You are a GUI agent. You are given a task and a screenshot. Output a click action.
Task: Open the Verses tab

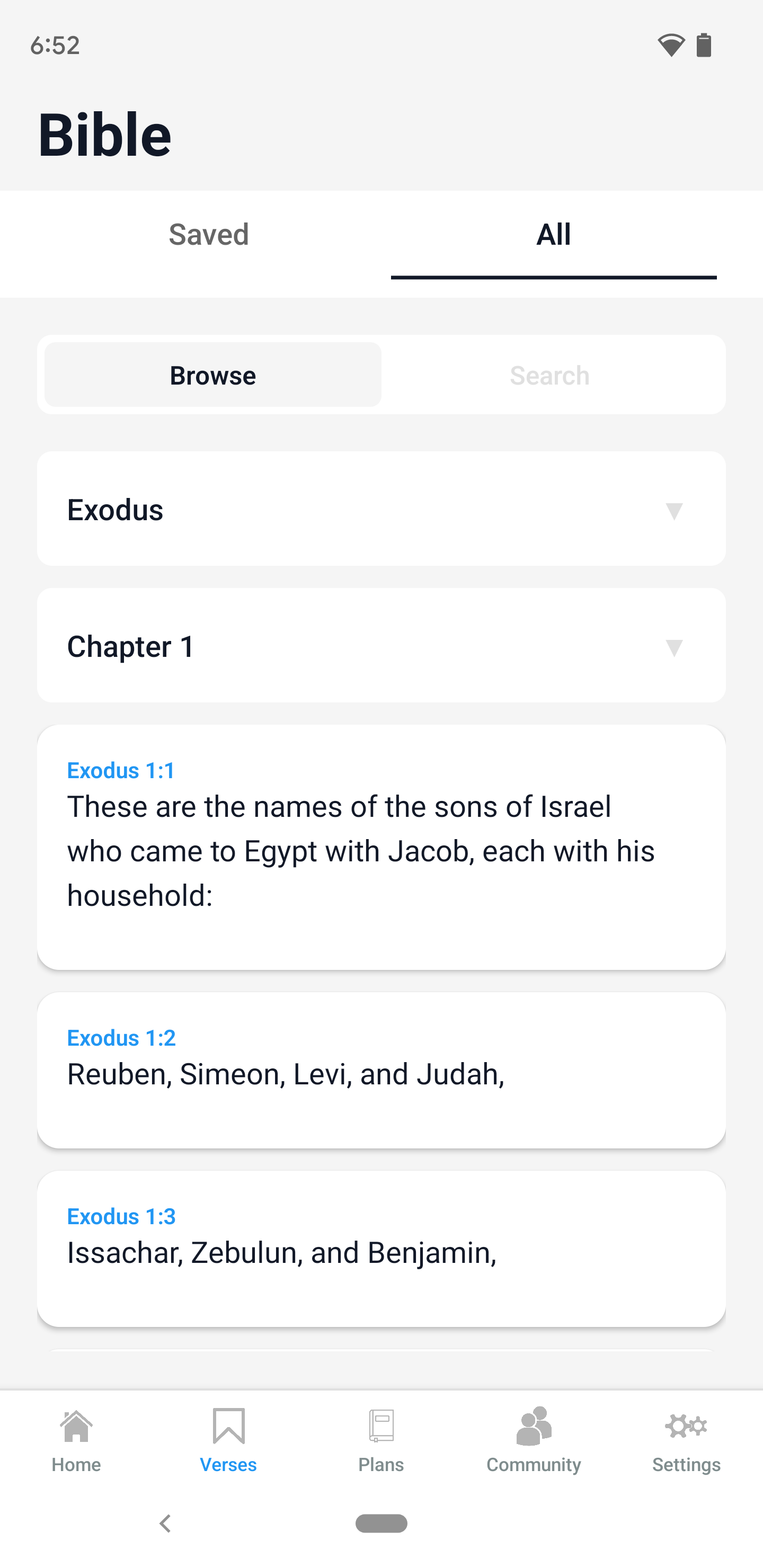pos(228,1440)
